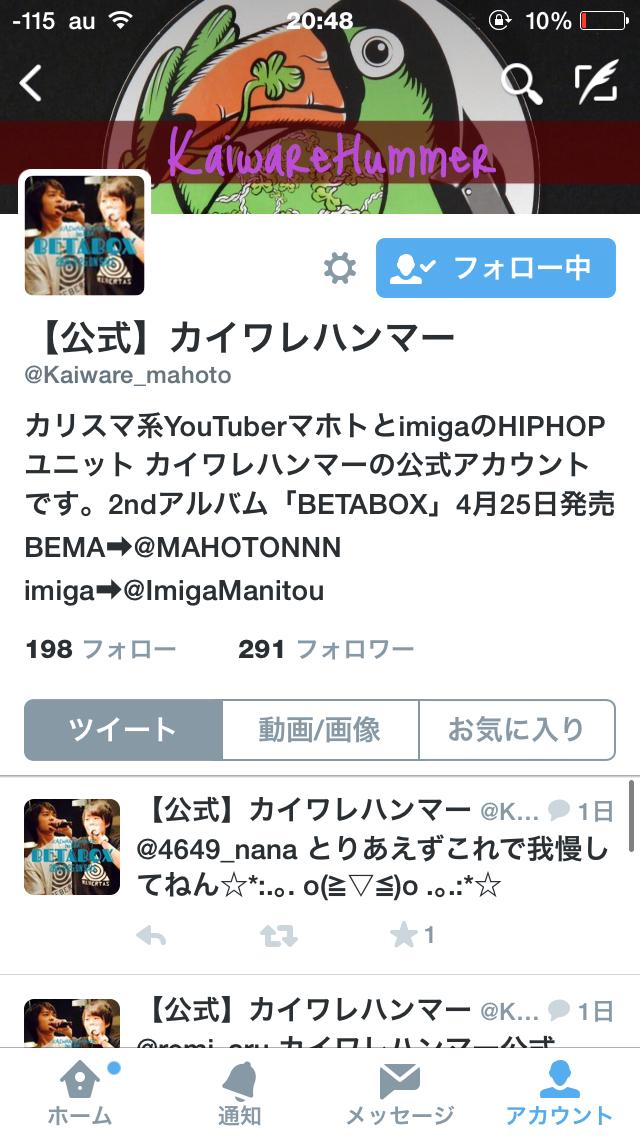Open the メッセージ tab

[400, 1093]
